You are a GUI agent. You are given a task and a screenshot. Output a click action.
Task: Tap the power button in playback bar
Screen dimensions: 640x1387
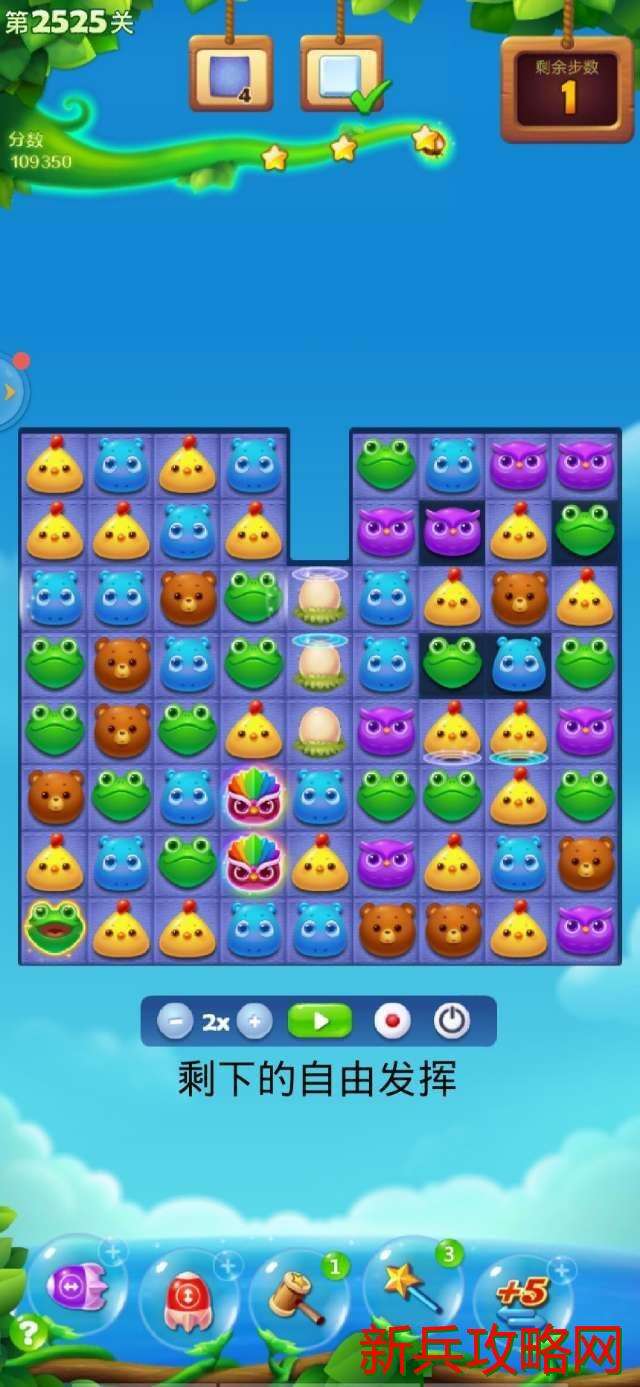coord(452,1021)
